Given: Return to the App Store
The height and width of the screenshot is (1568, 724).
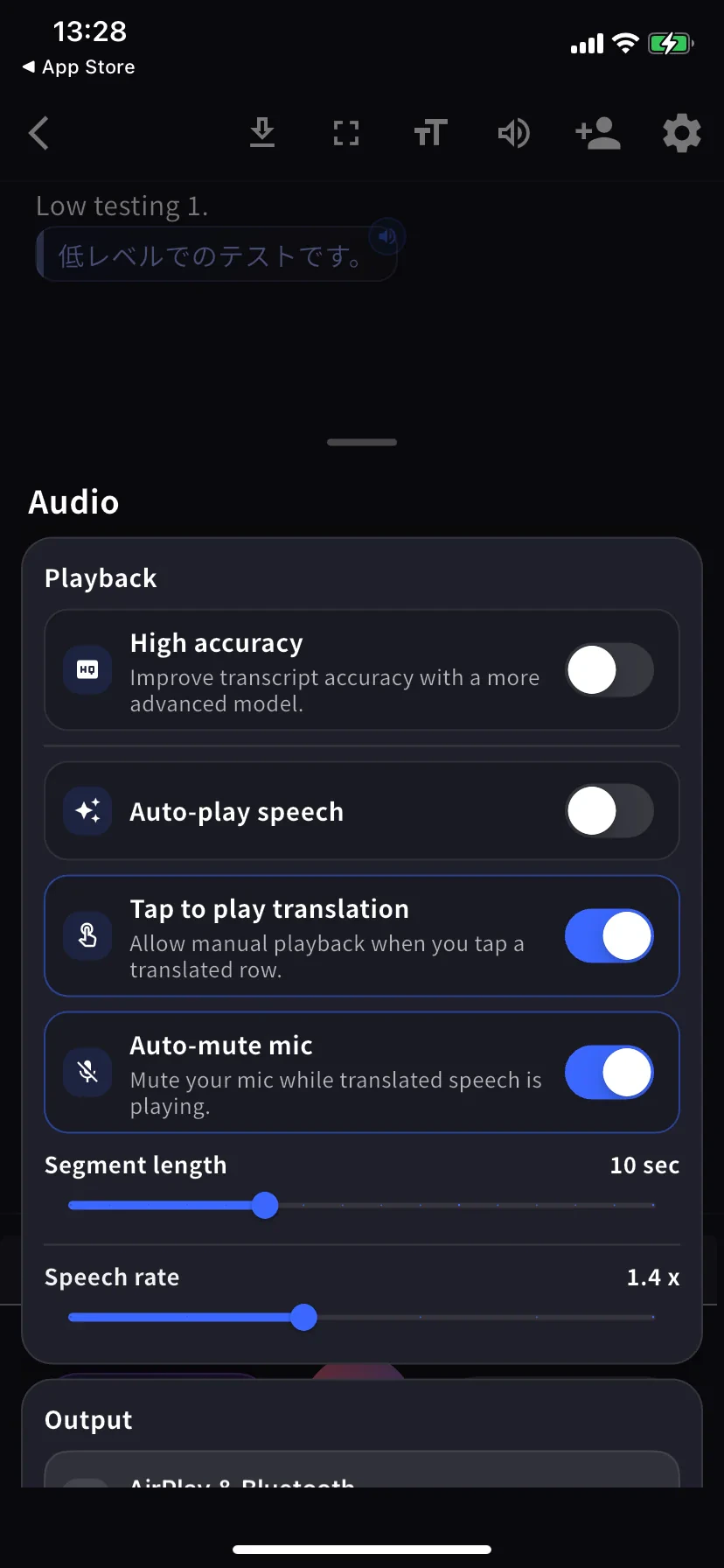Looking at the screenshot, I should tap(77, 66).
